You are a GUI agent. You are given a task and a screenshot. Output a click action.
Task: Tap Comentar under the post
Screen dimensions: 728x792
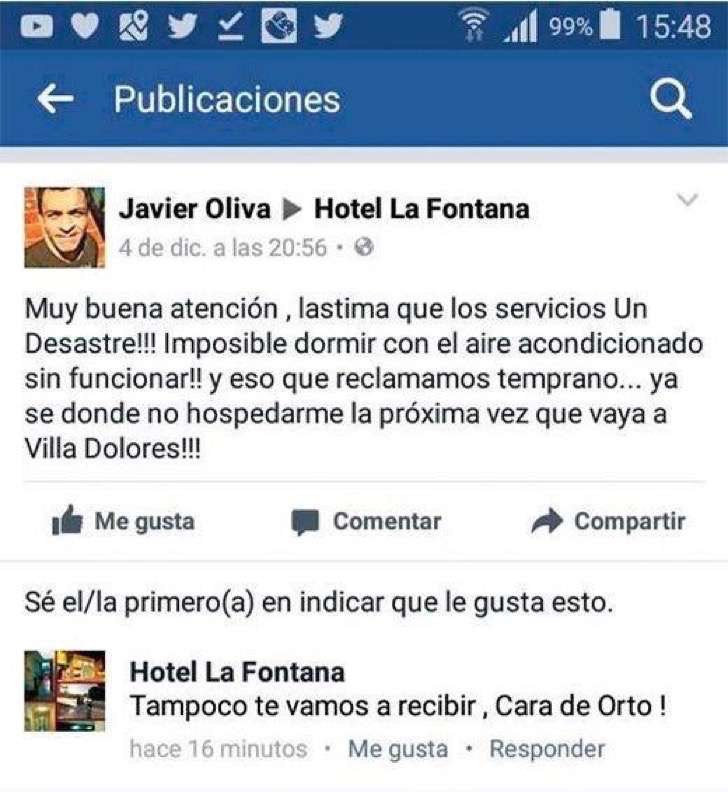tap(366, 521)
